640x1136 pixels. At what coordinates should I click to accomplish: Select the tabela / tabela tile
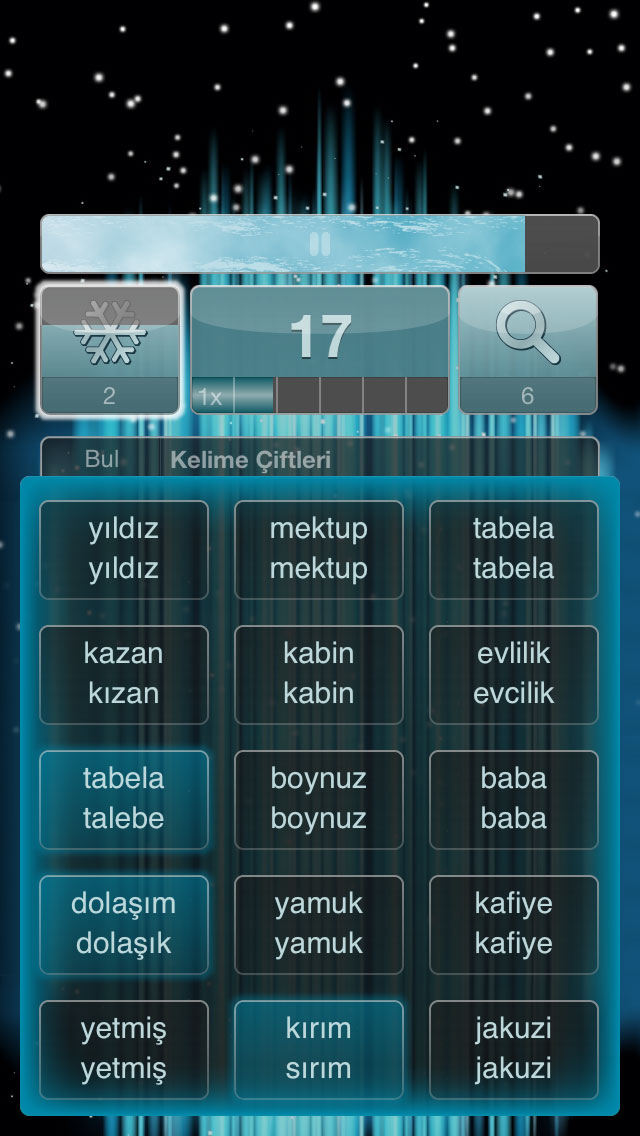[514, 550]
